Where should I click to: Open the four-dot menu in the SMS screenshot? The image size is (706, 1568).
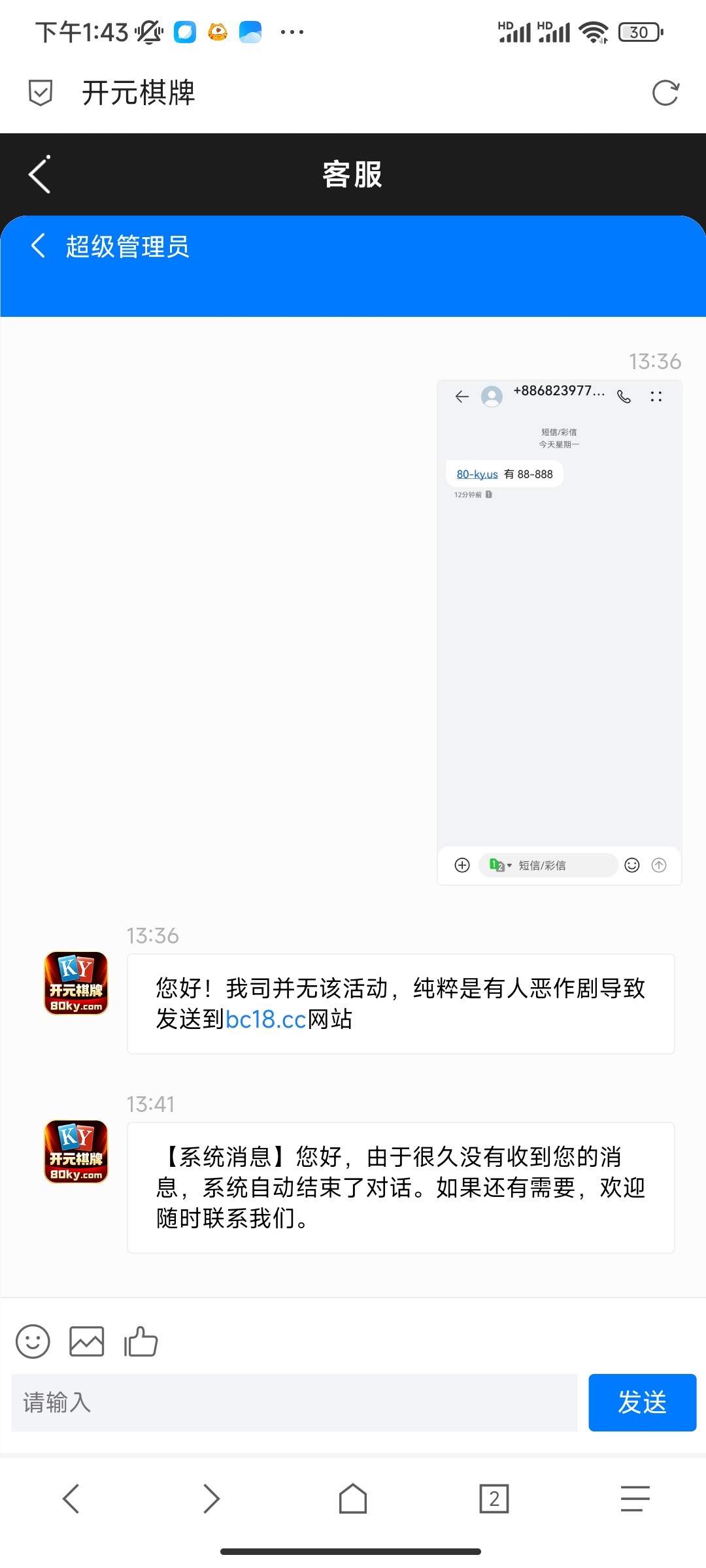click(x=656, y=396)
